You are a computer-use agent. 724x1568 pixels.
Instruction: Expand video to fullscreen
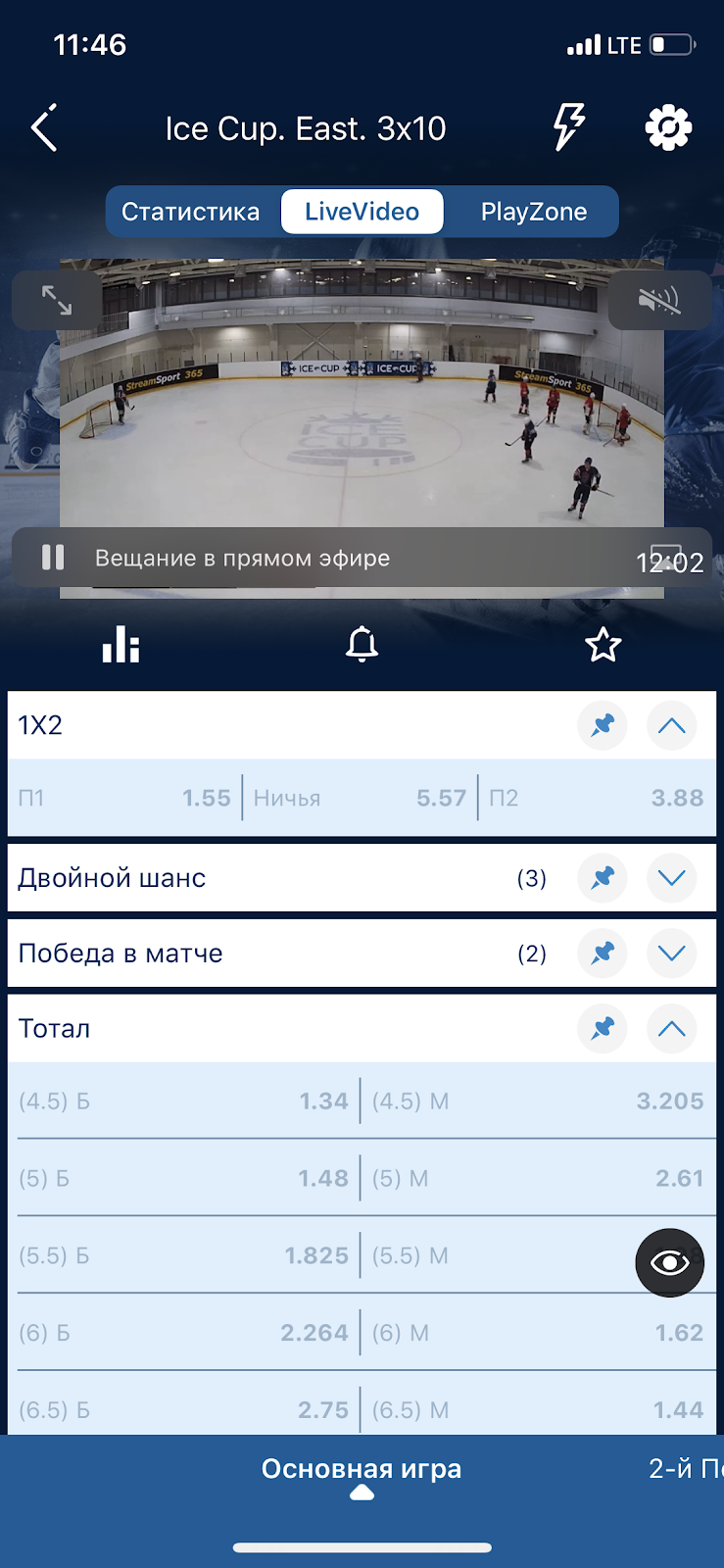click(57, 300)
